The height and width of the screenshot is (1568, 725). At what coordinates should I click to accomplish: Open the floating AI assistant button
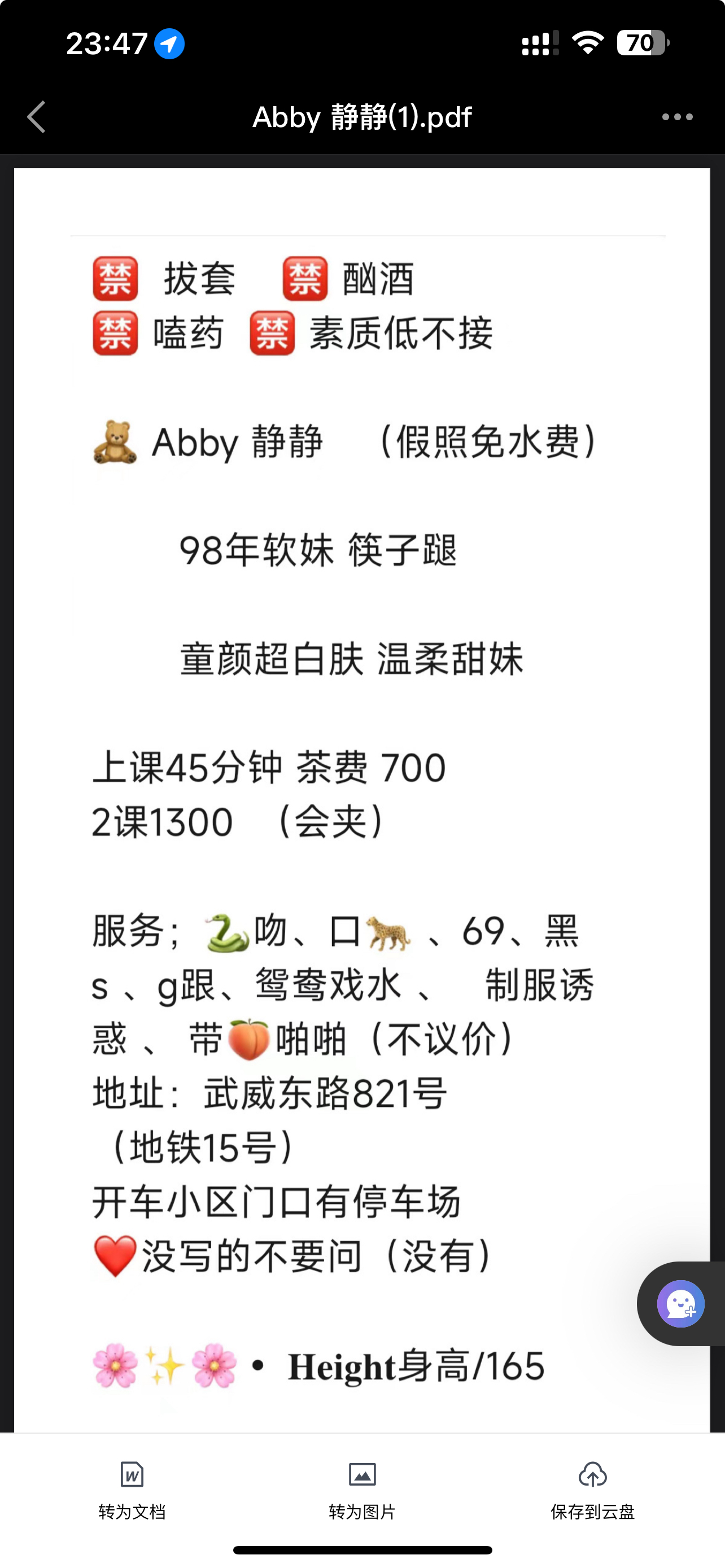(x=680, y=1304)
